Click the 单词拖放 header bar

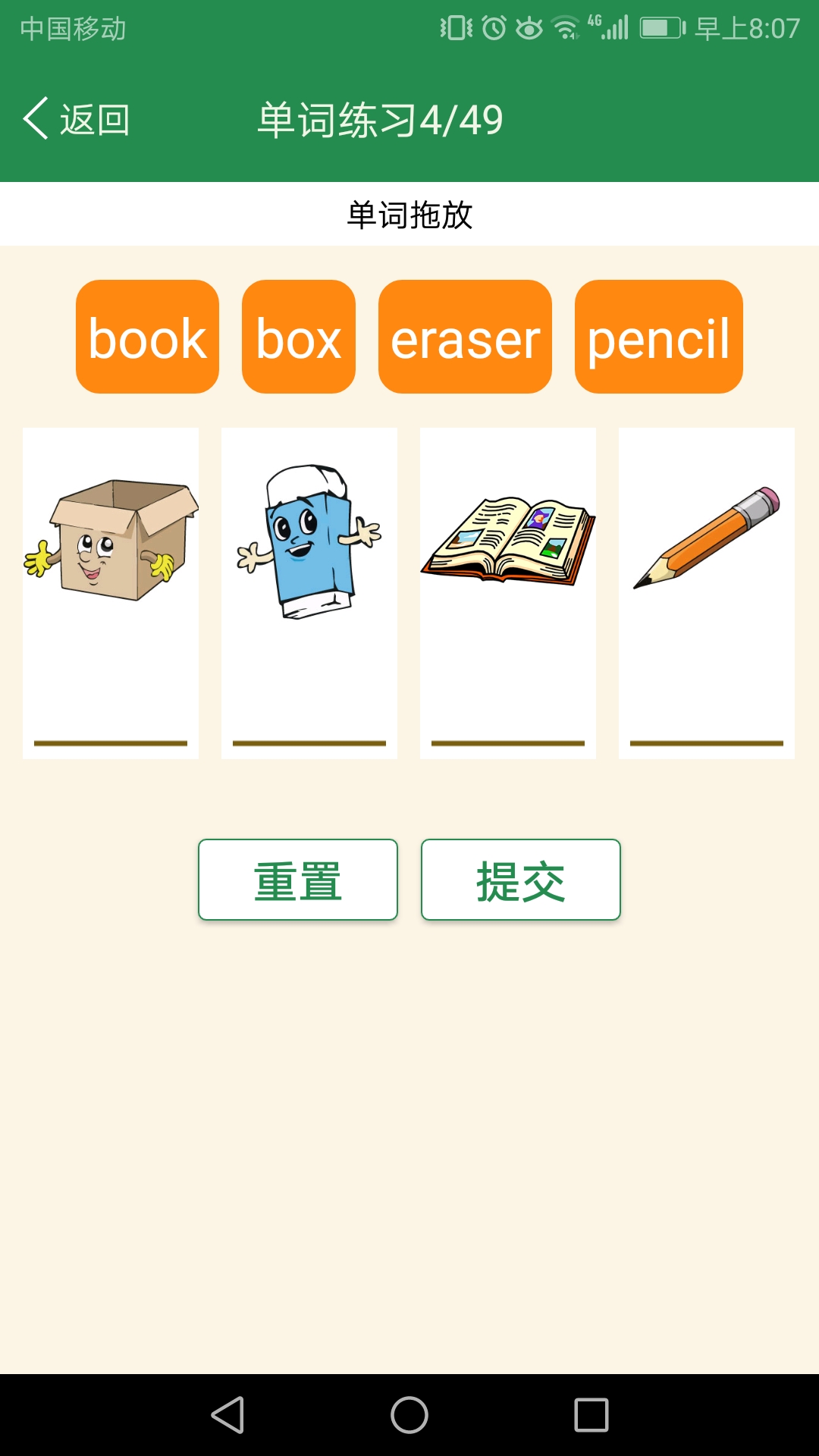(x=409, y=213)
